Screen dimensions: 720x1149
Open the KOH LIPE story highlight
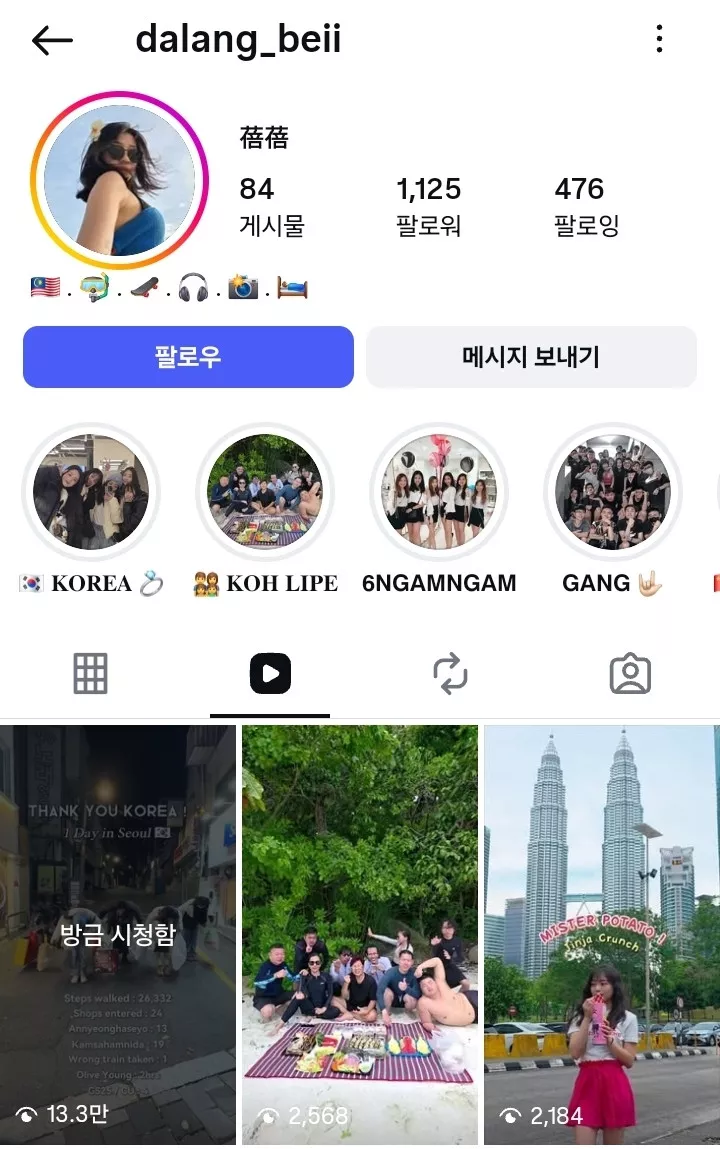pyautogui.click(x=265, y=492)
